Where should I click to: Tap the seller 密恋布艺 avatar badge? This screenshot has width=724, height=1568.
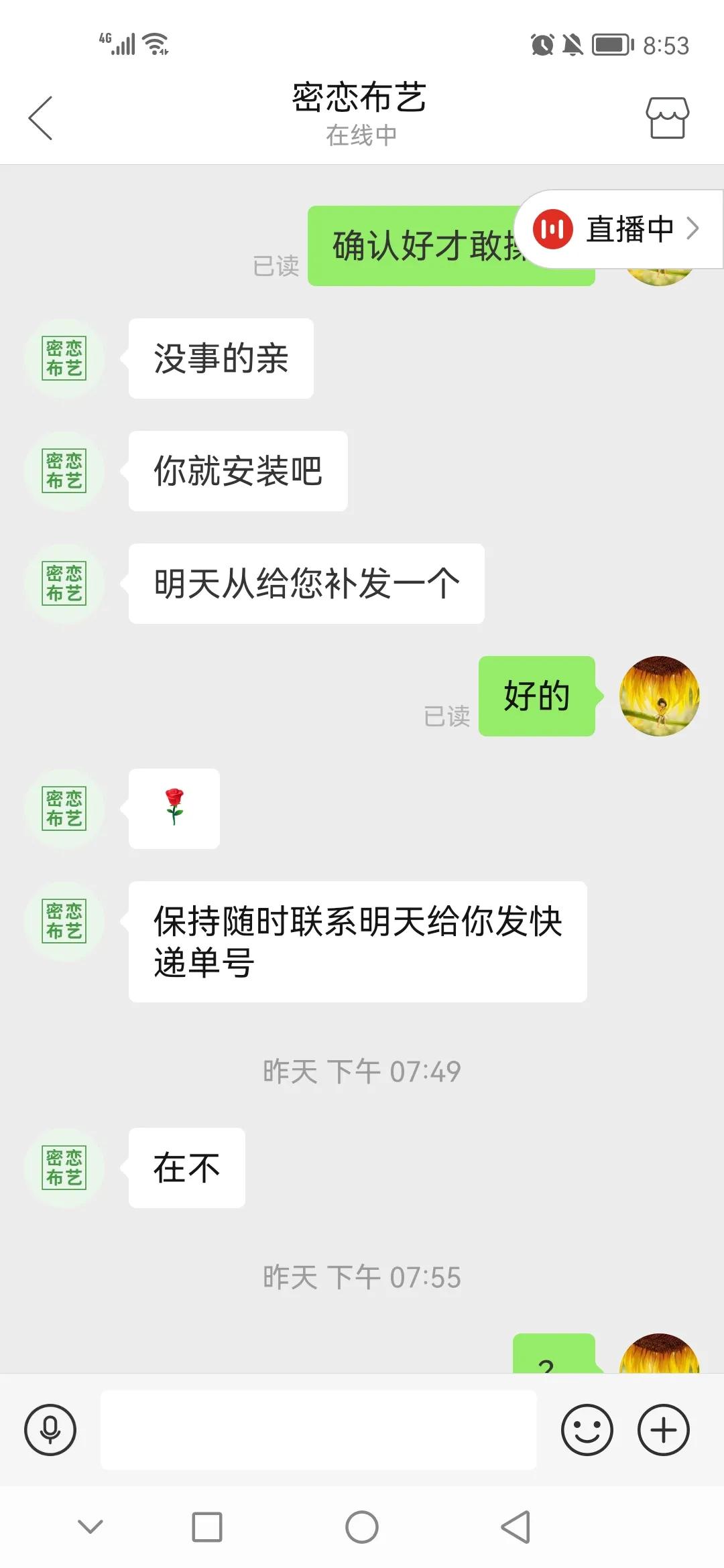64,358
